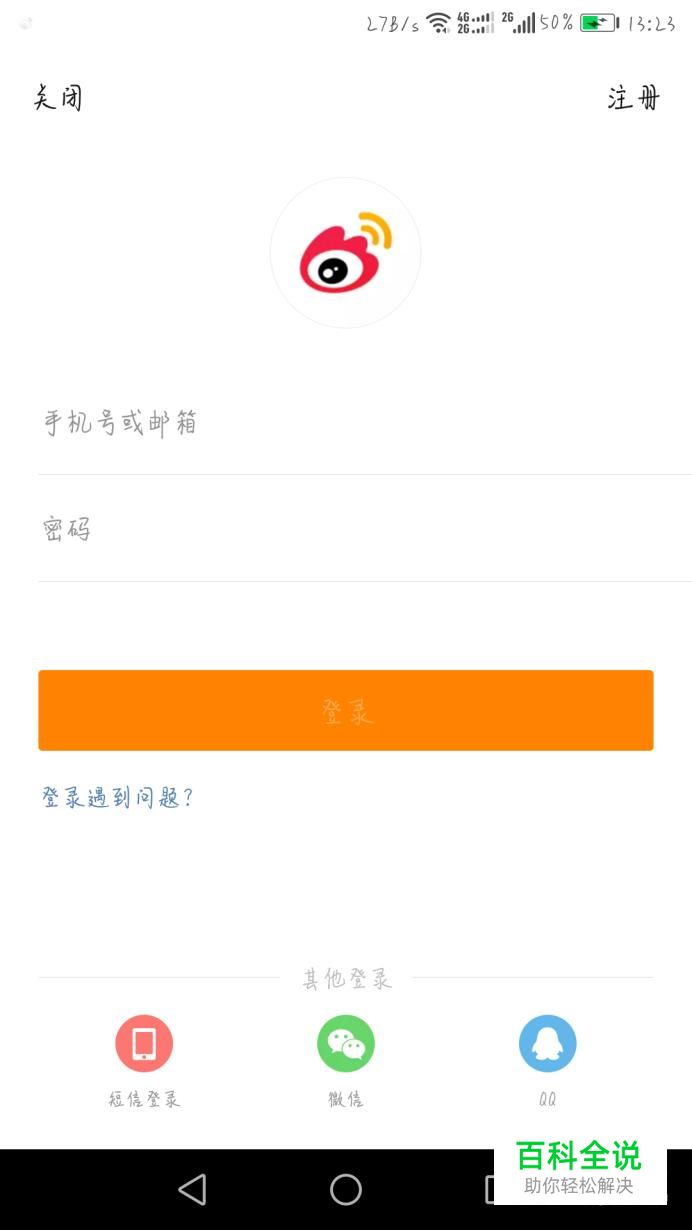This screenshot has height=1230, width=692.
Task: Open the 注册 sign-up page
Action: pos(633,98)
